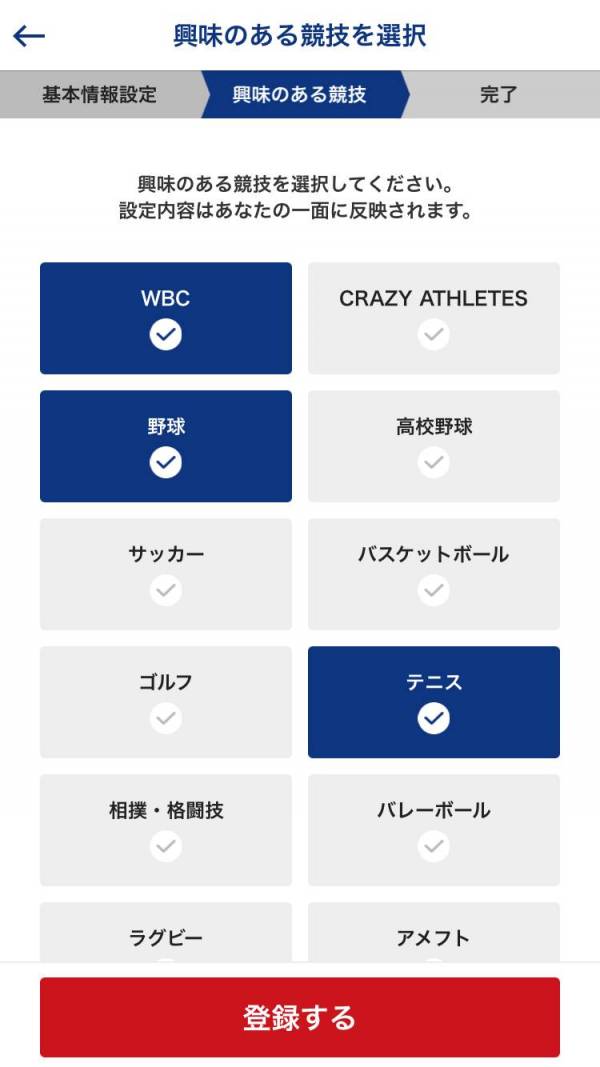Select the 高校野球 tile
This screenshot has height=1067, width=600.
pyautogui.click(x=434, y=446)
